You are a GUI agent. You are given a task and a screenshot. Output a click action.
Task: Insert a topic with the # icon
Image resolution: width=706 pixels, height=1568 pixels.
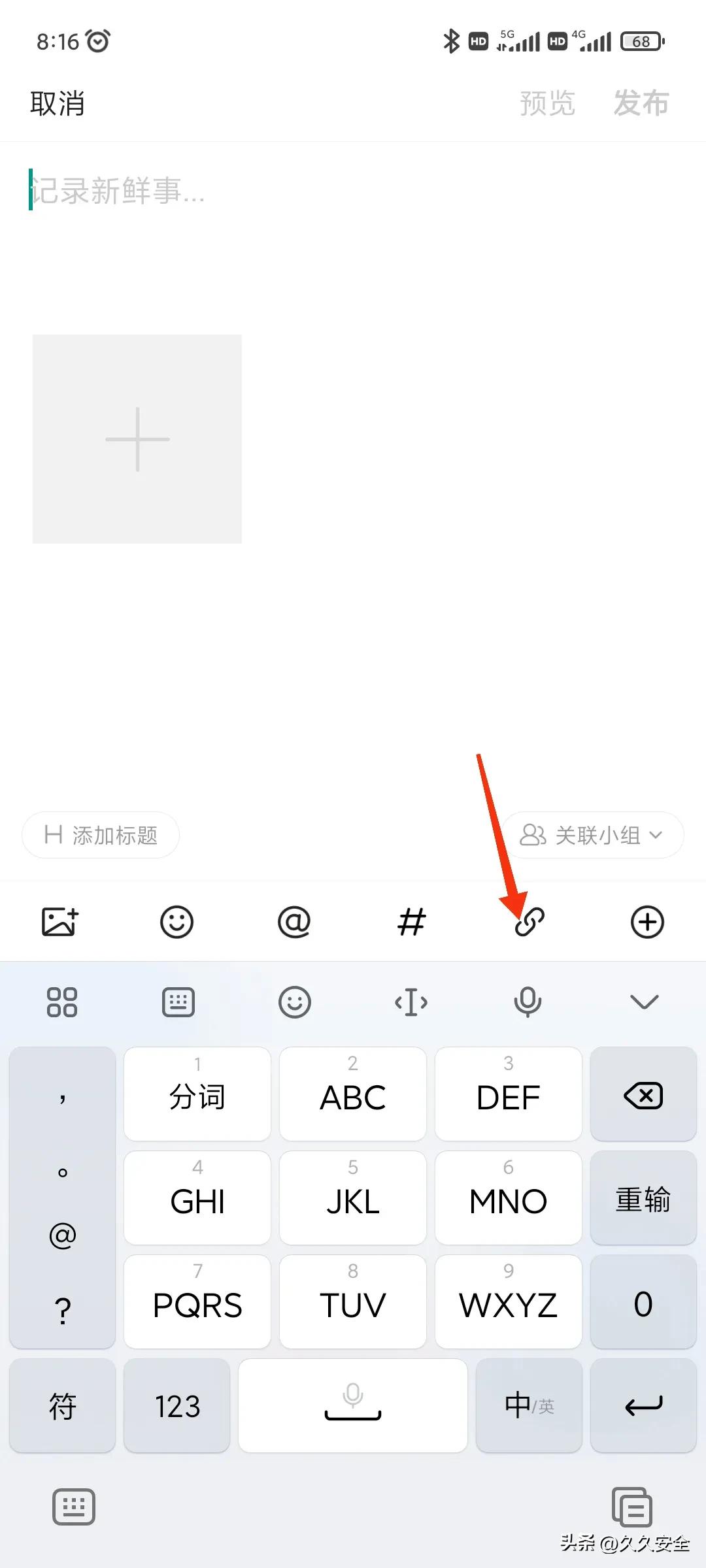412,922
